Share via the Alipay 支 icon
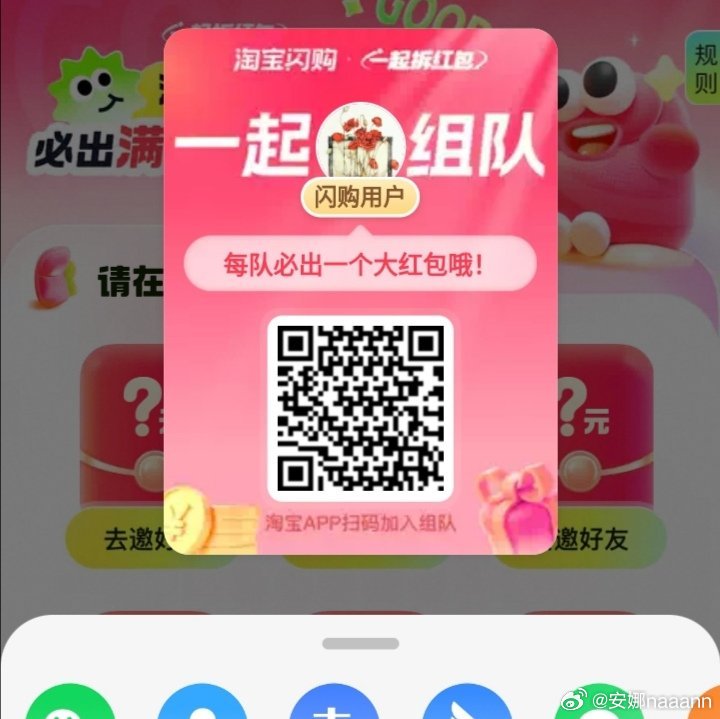Screen dimensions: 720x719 [x=333, y=704]
